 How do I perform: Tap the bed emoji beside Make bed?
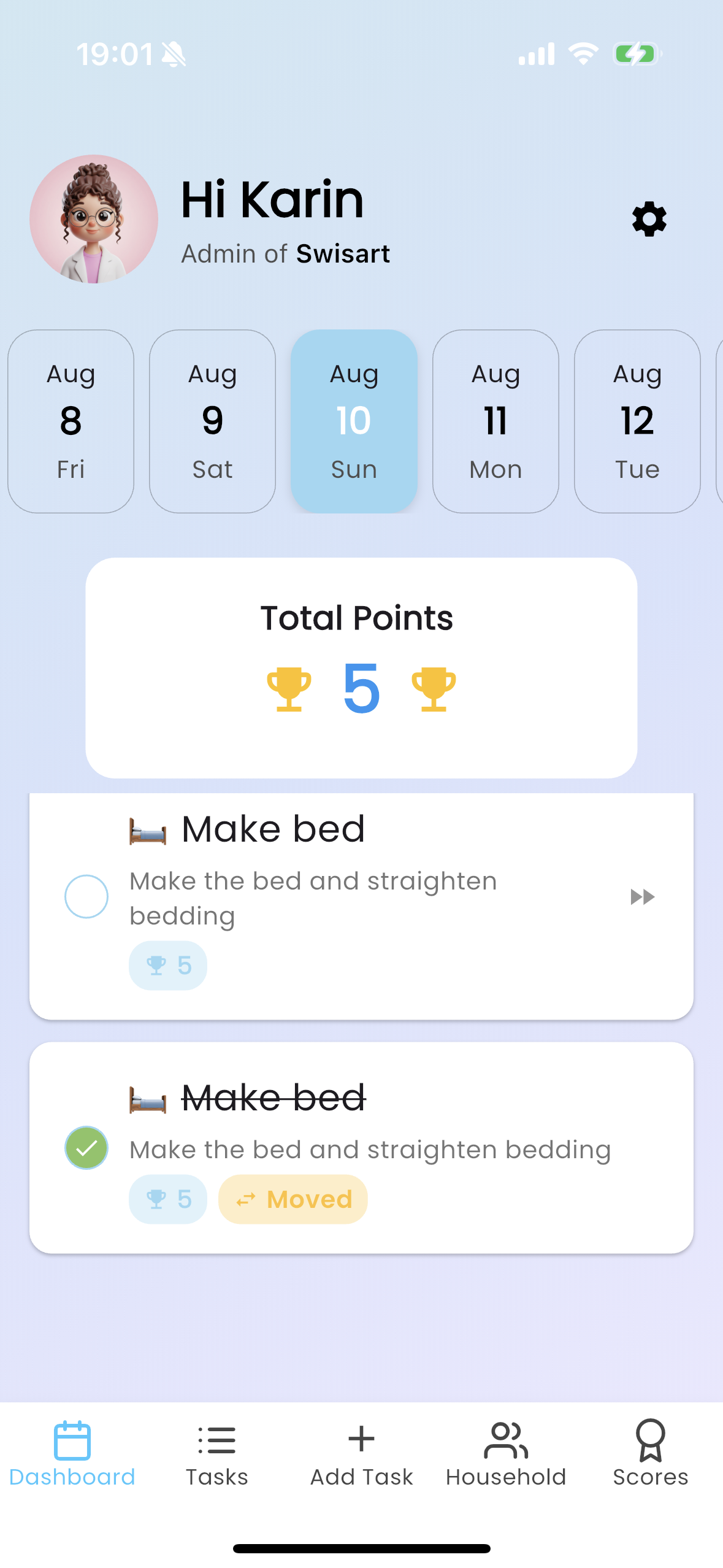tap(147, 829)
